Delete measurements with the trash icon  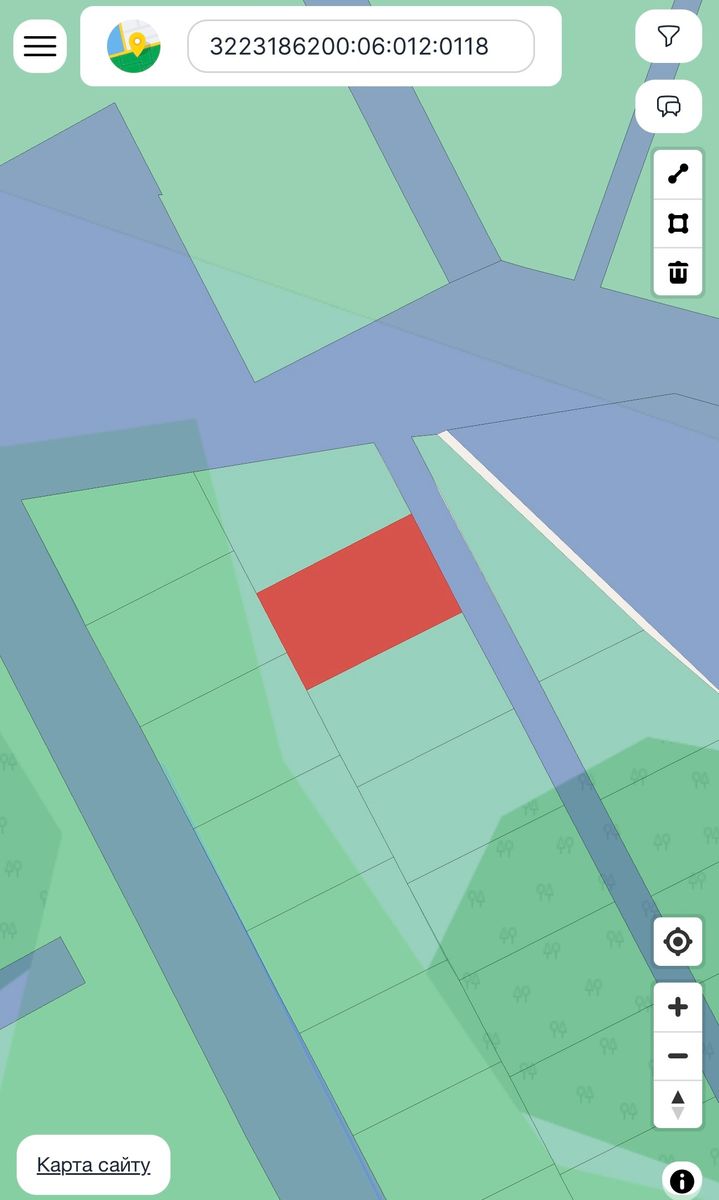pyautogui.click(x=678, y=272)
